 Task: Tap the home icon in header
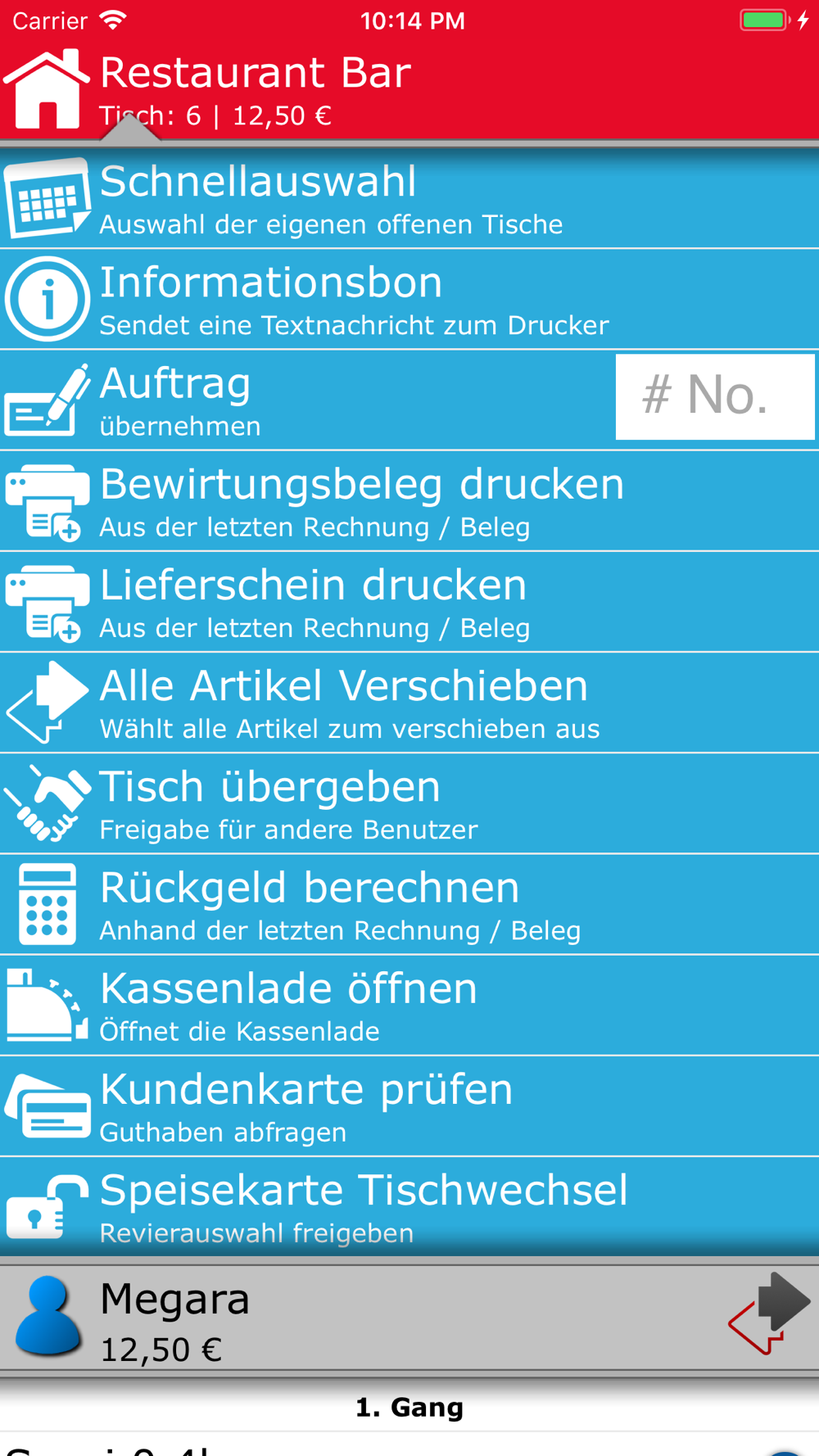[x=47, y=89]
